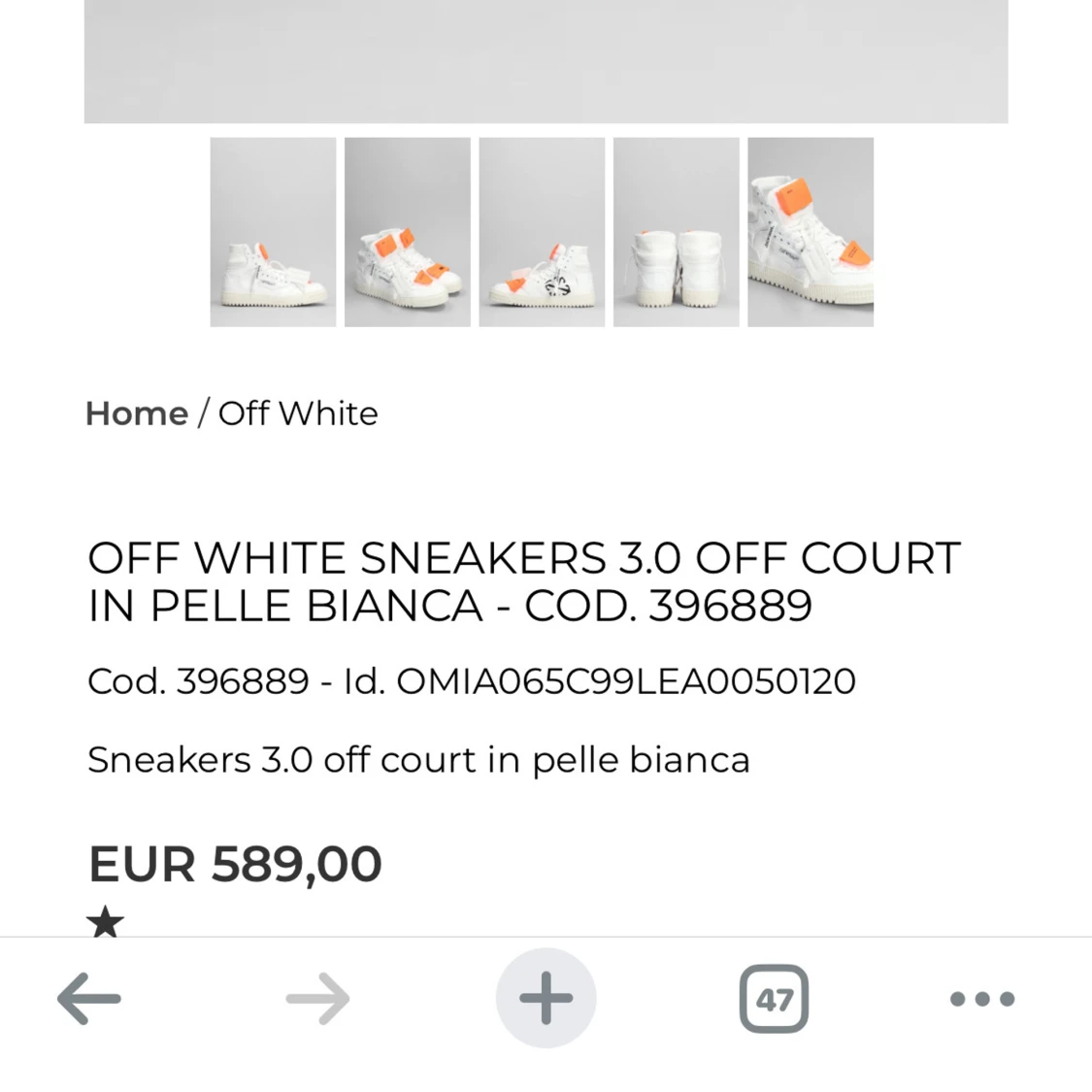Select the fourth thumbnail showing the heels
The image size is (1092, 1092).
677,232
